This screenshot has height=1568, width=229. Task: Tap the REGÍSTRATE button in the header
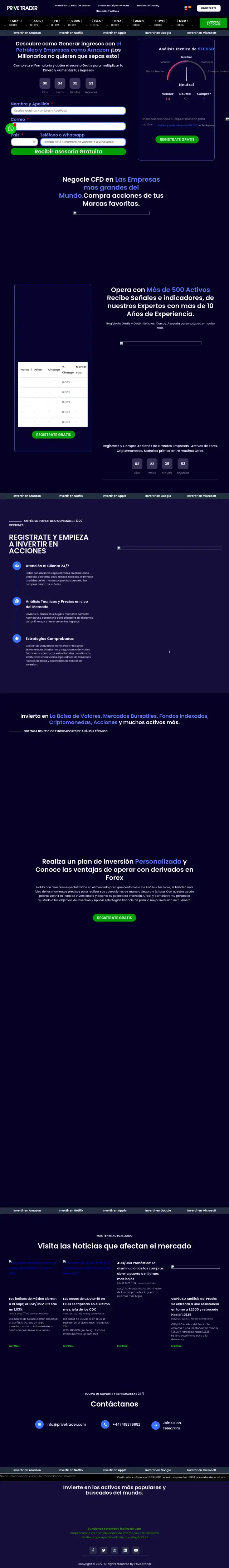pyautogui.click(x=208, y=8)
